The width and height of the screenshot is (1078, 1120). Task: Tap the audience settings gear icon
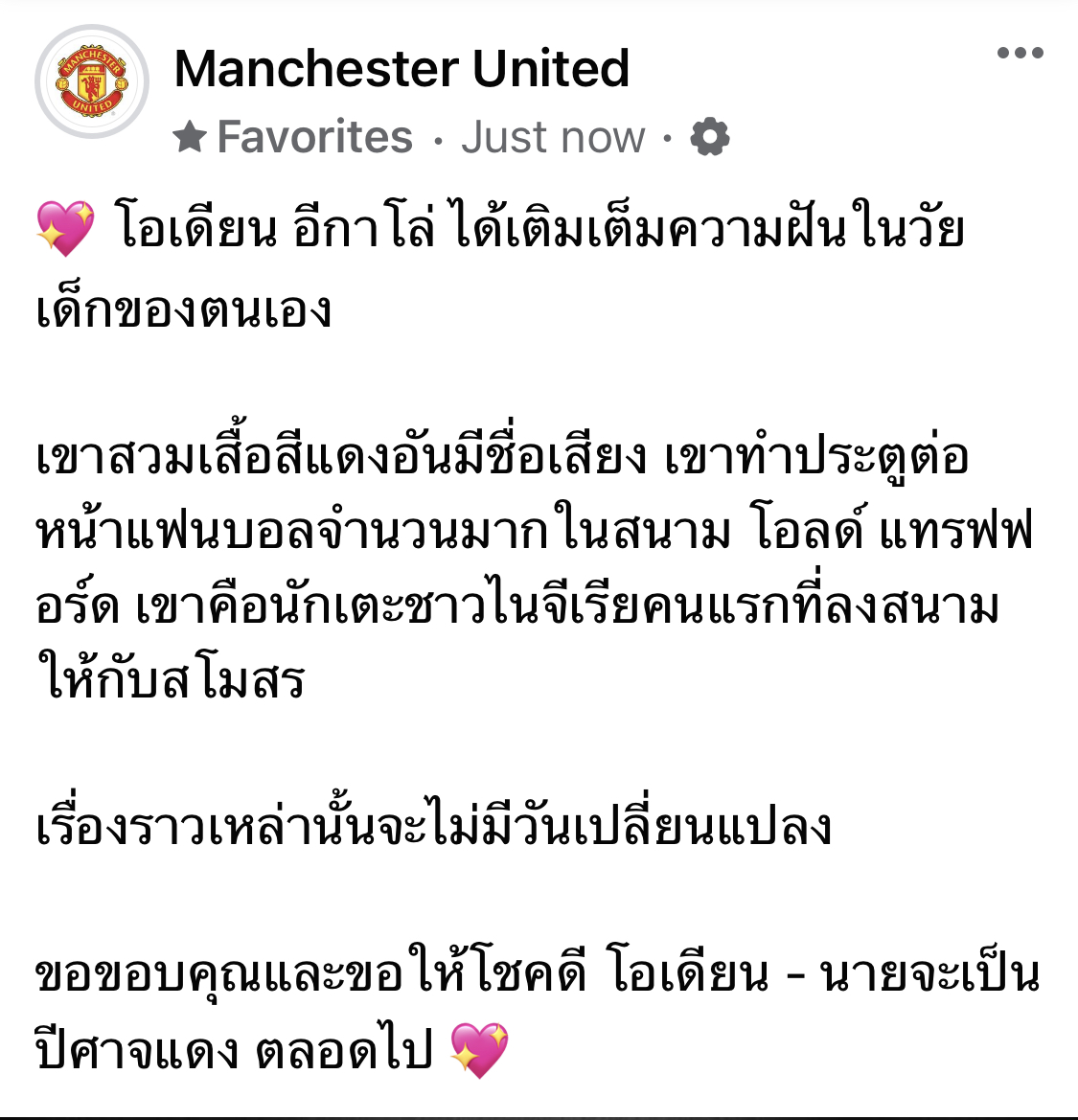pos(710,138)
